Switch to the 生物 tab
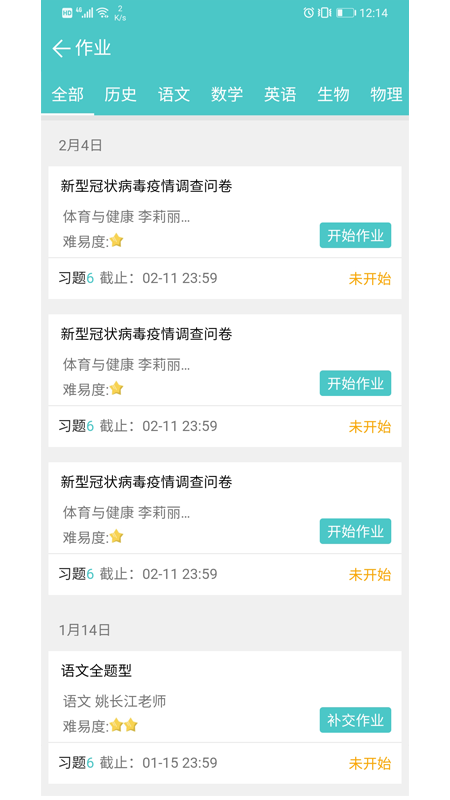 pyautogui.click(x=333, y=94)
